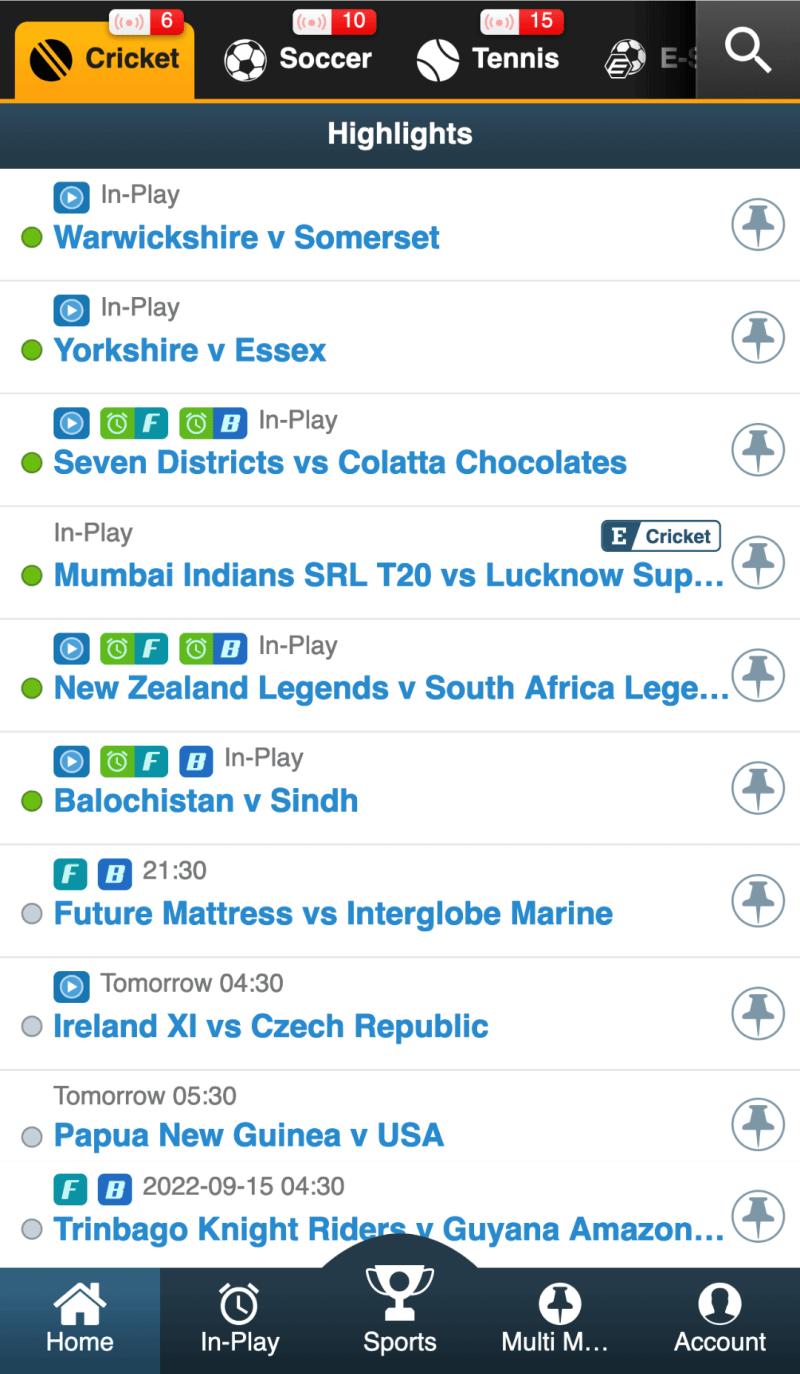Viewport: 800px width, 1374px height.
Task: Open the Multi Markets tab
Action: [x=556, y=1320]
